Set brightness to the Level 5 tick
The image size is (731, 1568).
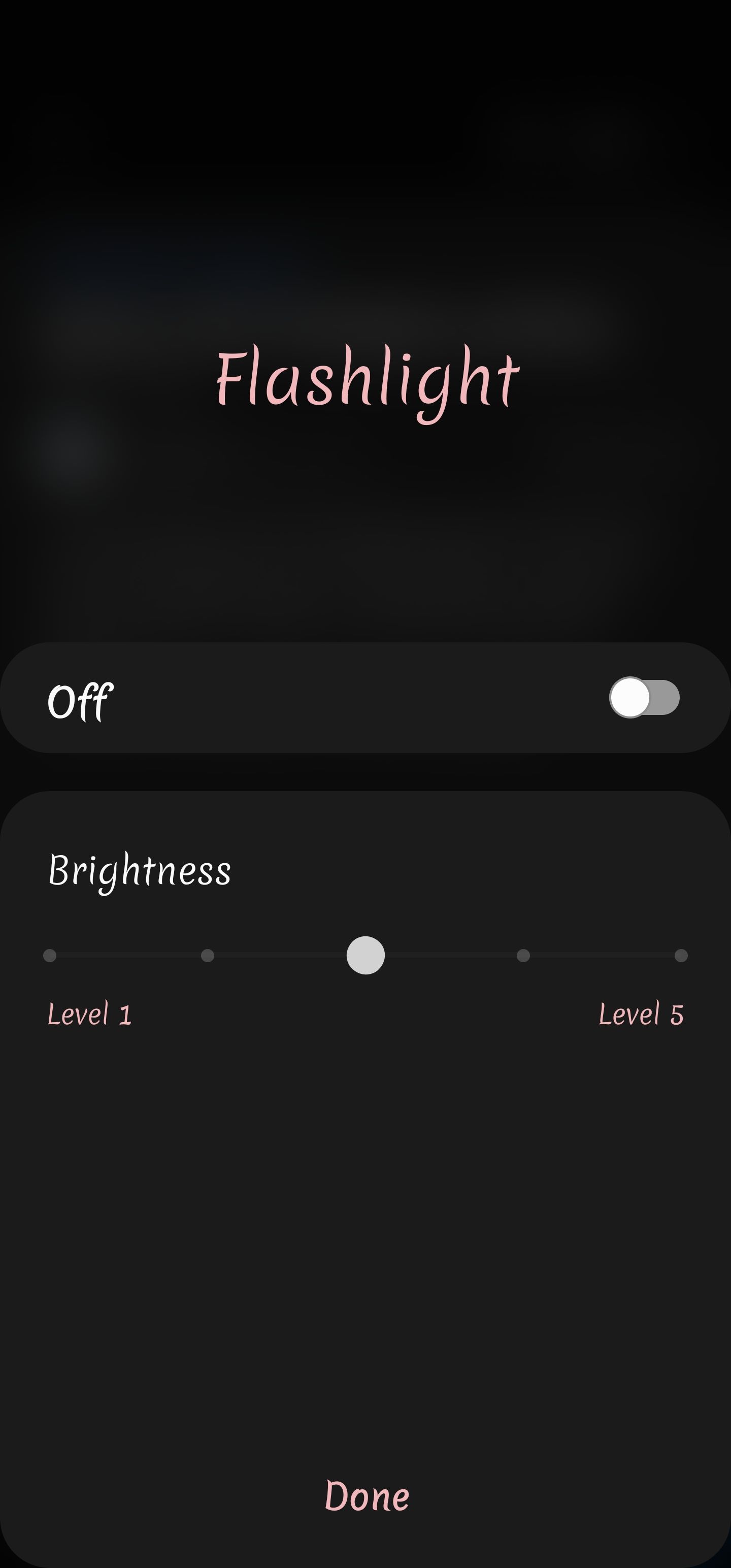point(681,956)
